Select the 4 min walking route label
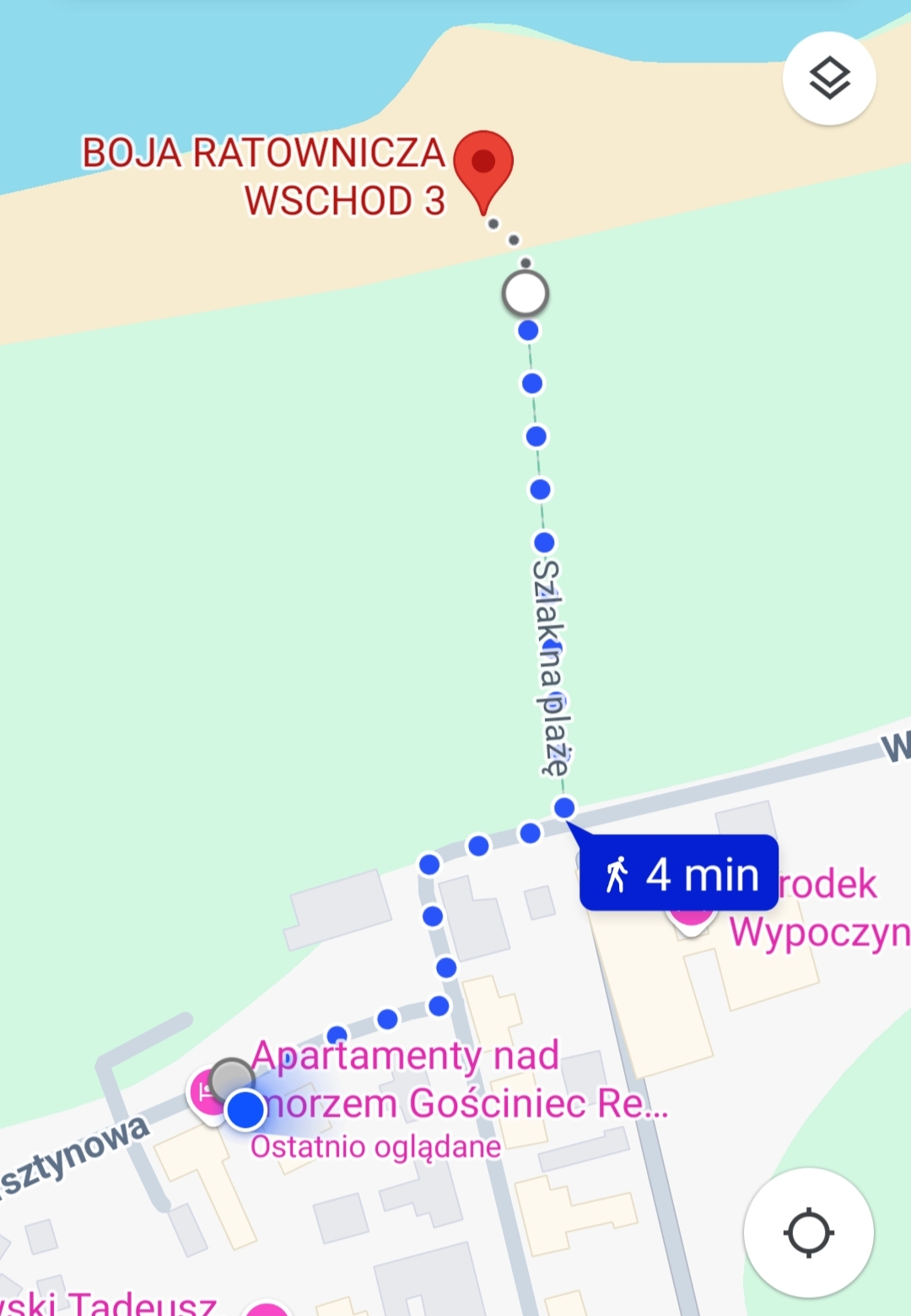Image resolution: width=911 pixels, height=1316 pixels. pyautogui.click(x=679, y=873)
